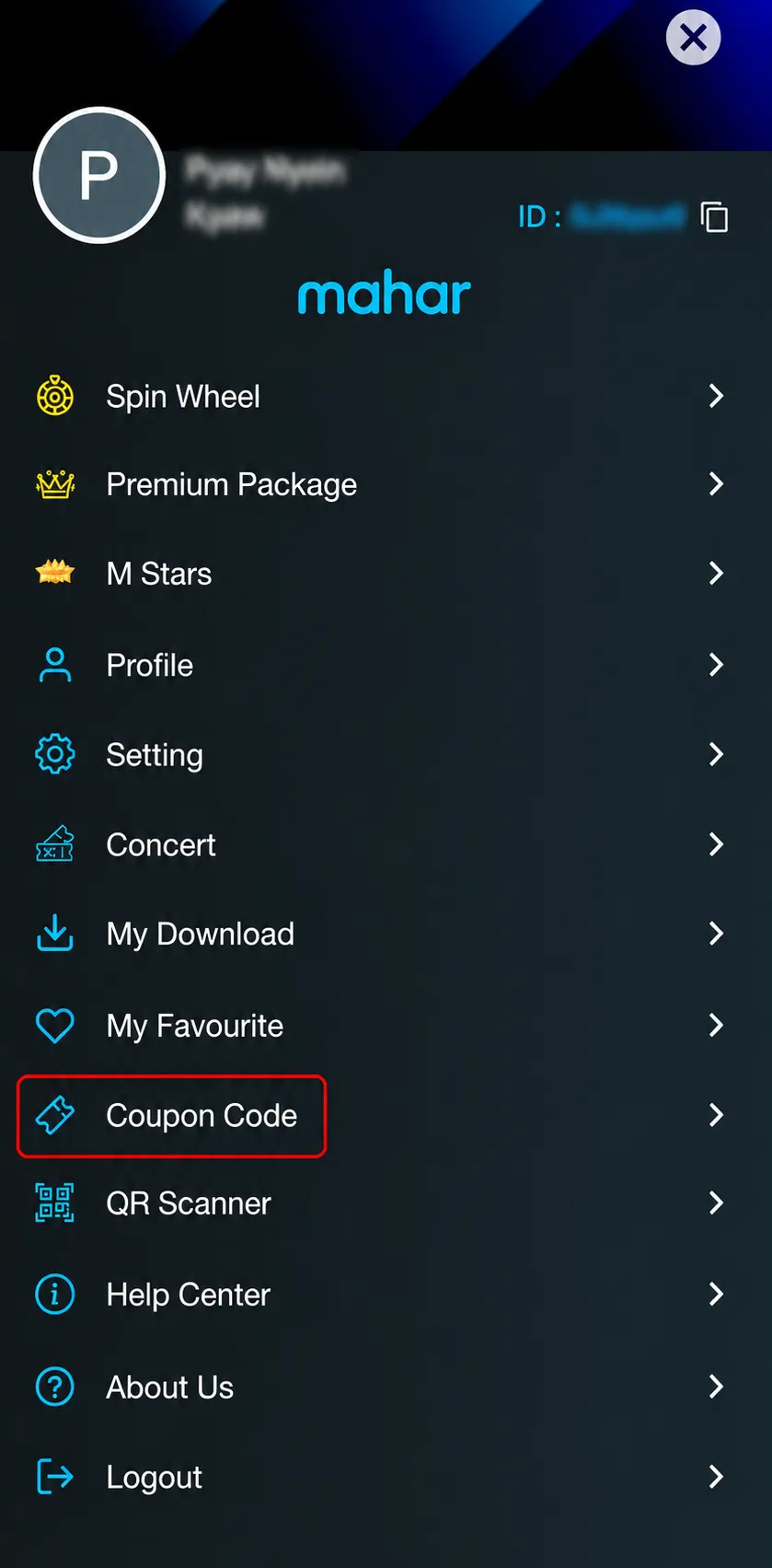Open My Favourite
772x1568 pixels.
click(386, 1025)
